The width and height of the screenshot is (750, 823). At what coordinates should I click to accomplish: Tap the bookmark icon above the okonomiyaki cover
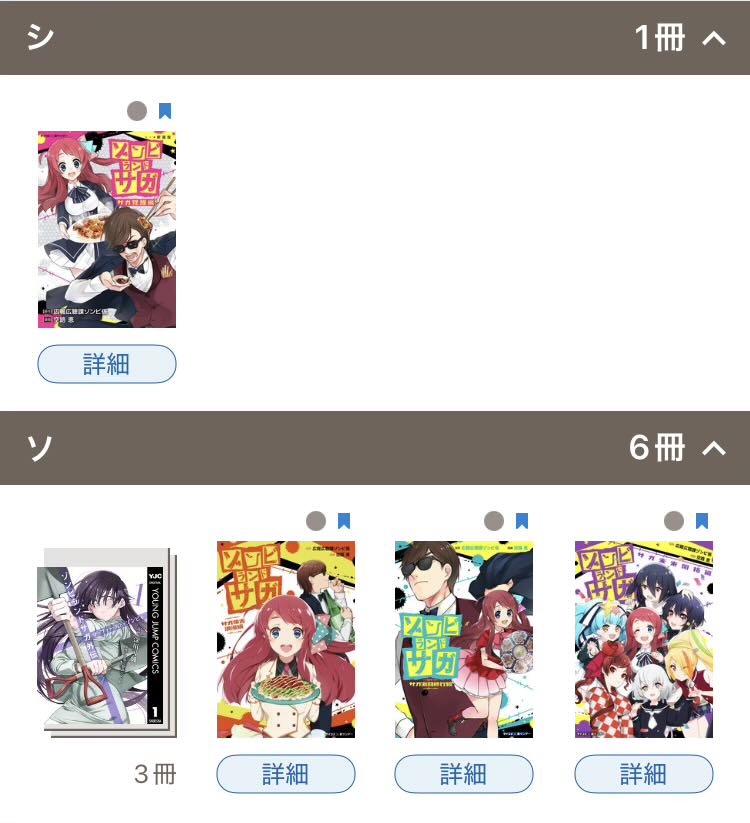[344, 521]
